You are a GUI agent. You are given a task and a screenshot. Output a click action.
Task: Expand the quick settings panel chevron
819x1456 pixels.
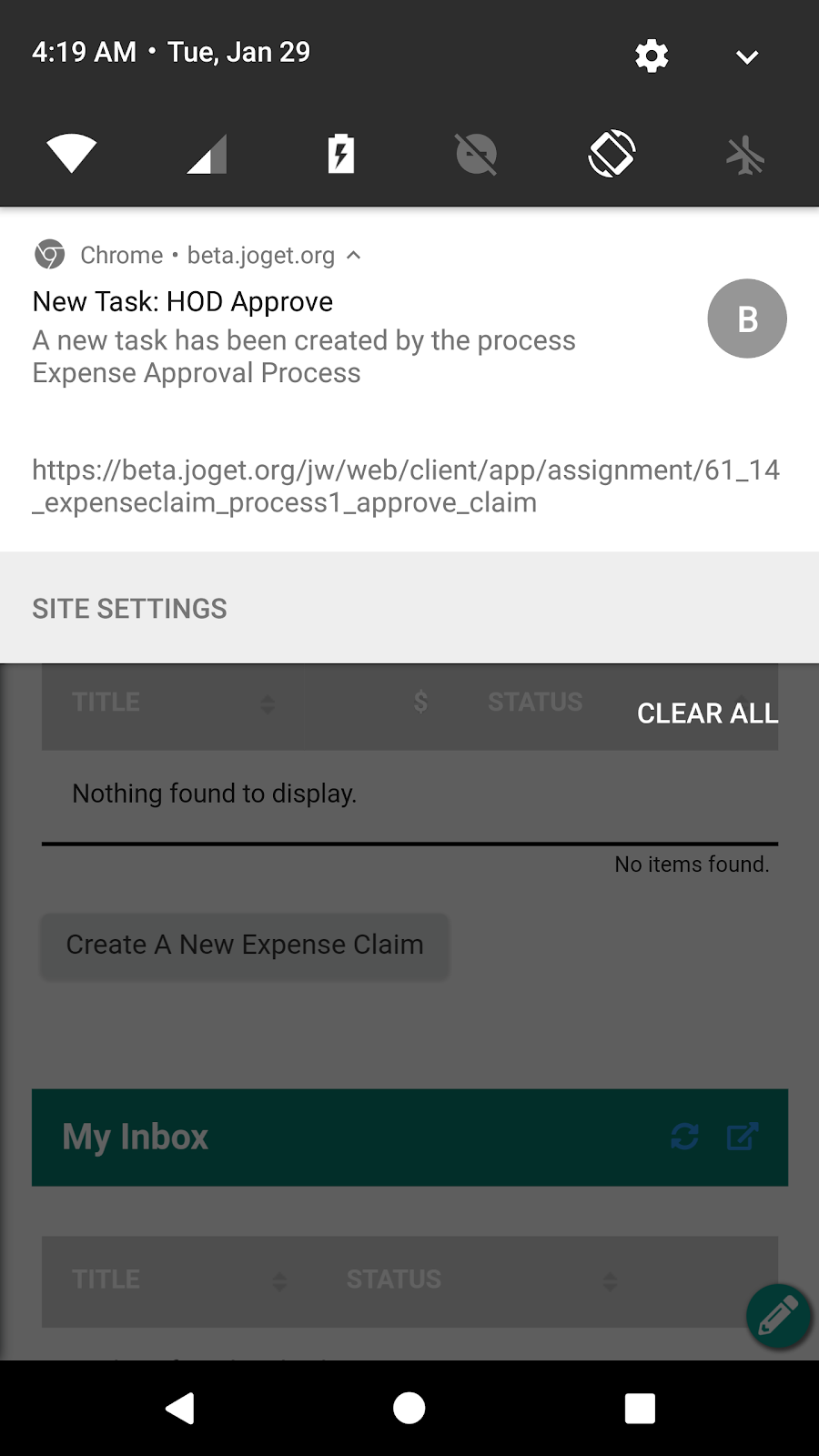point(747,56)
